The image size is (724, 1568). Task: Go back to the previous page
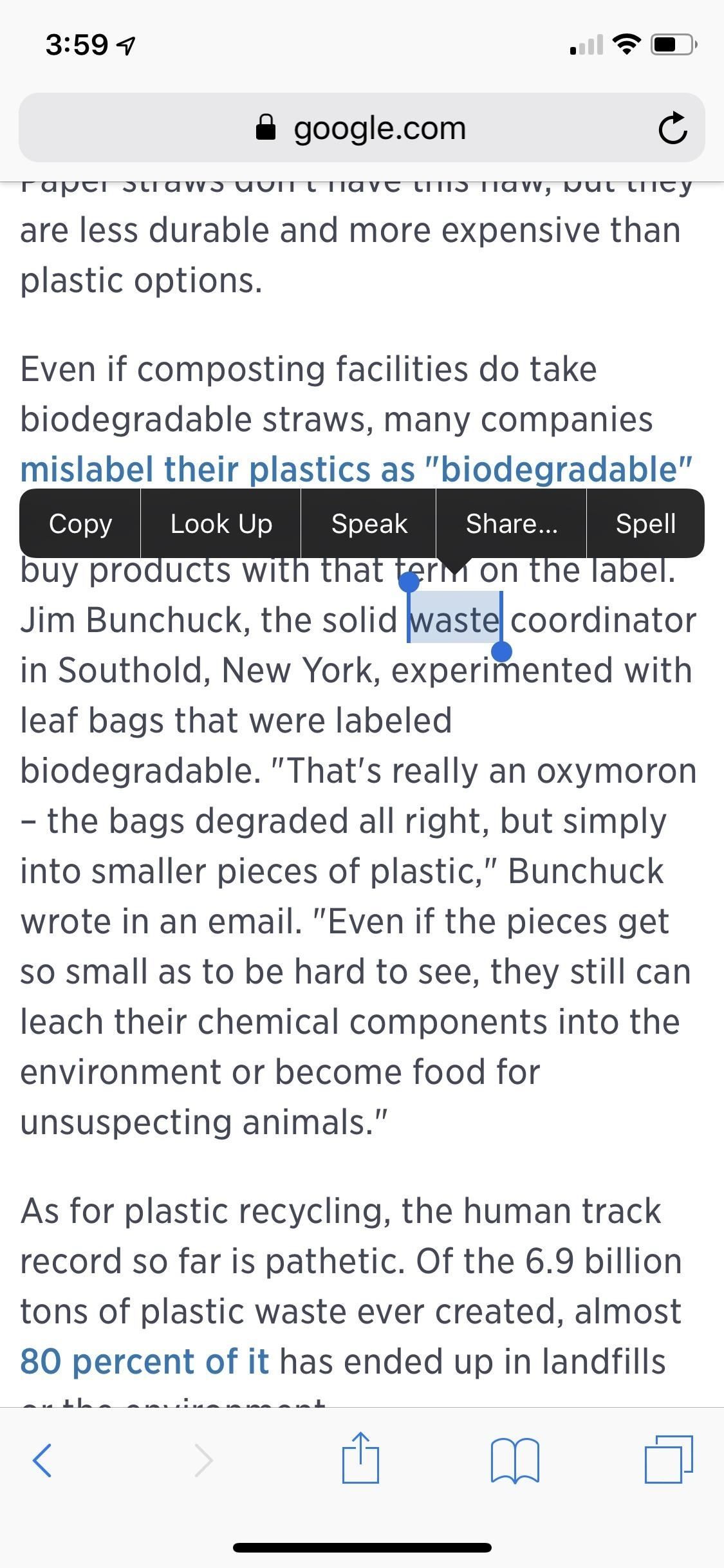point(42,1460)
